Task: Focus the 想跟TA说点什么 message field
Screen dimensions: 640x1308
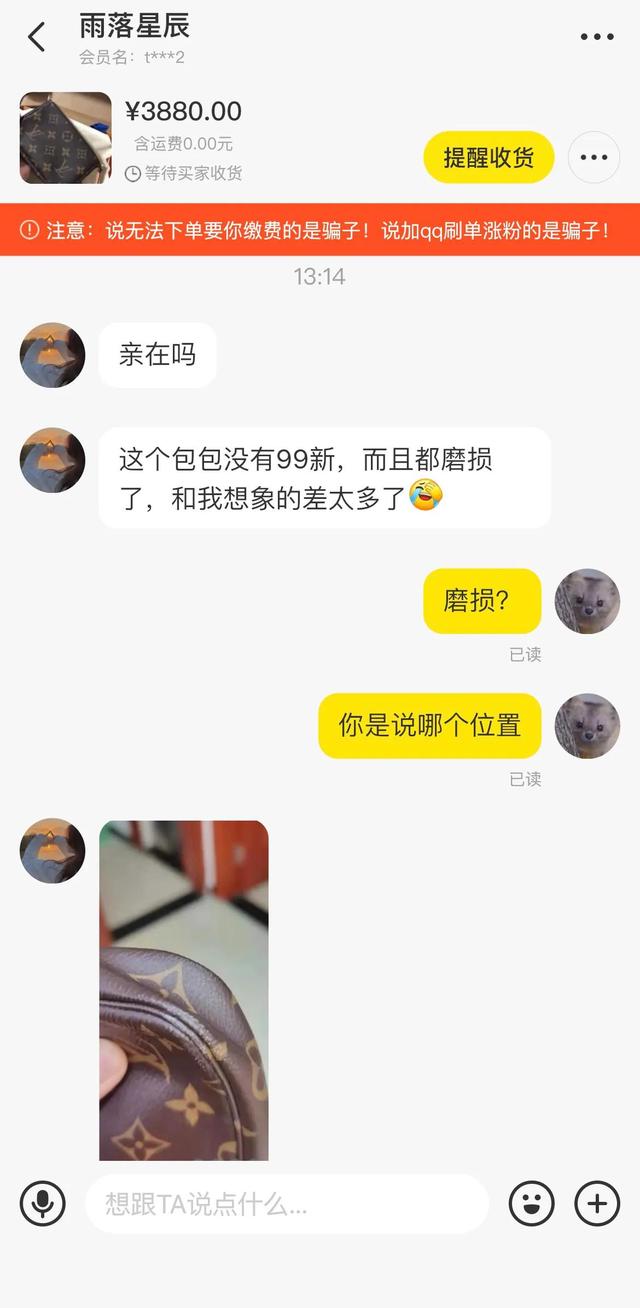Action: point(286,1204)
